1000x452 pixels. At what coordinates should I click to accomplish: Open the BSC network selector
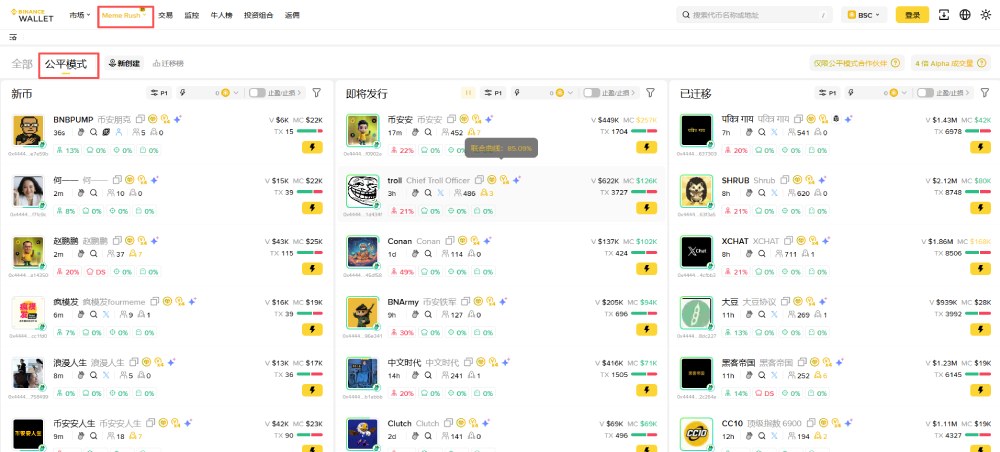866,15
